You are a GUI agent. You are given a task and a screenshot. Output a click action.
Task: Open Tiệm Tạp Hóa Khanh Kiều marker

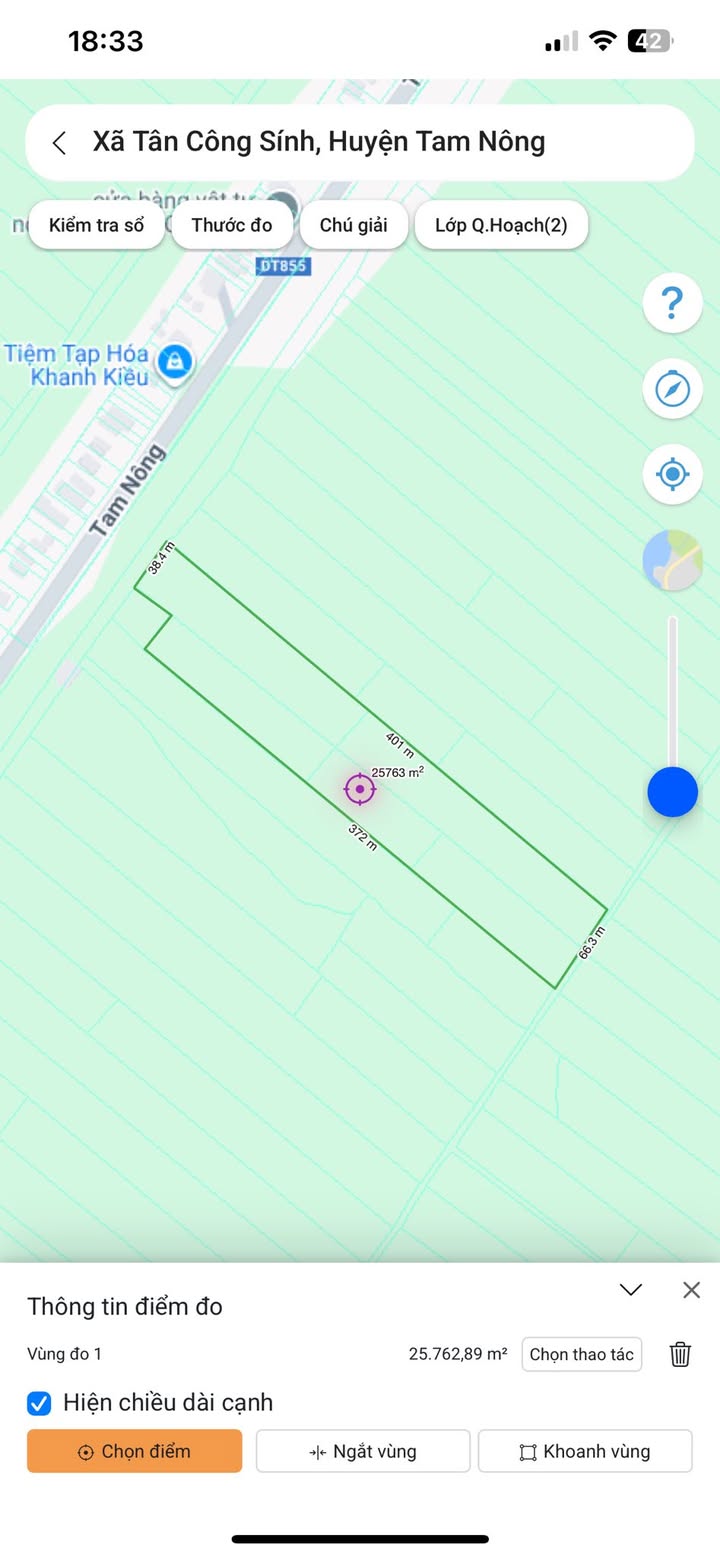click(175, 361)
